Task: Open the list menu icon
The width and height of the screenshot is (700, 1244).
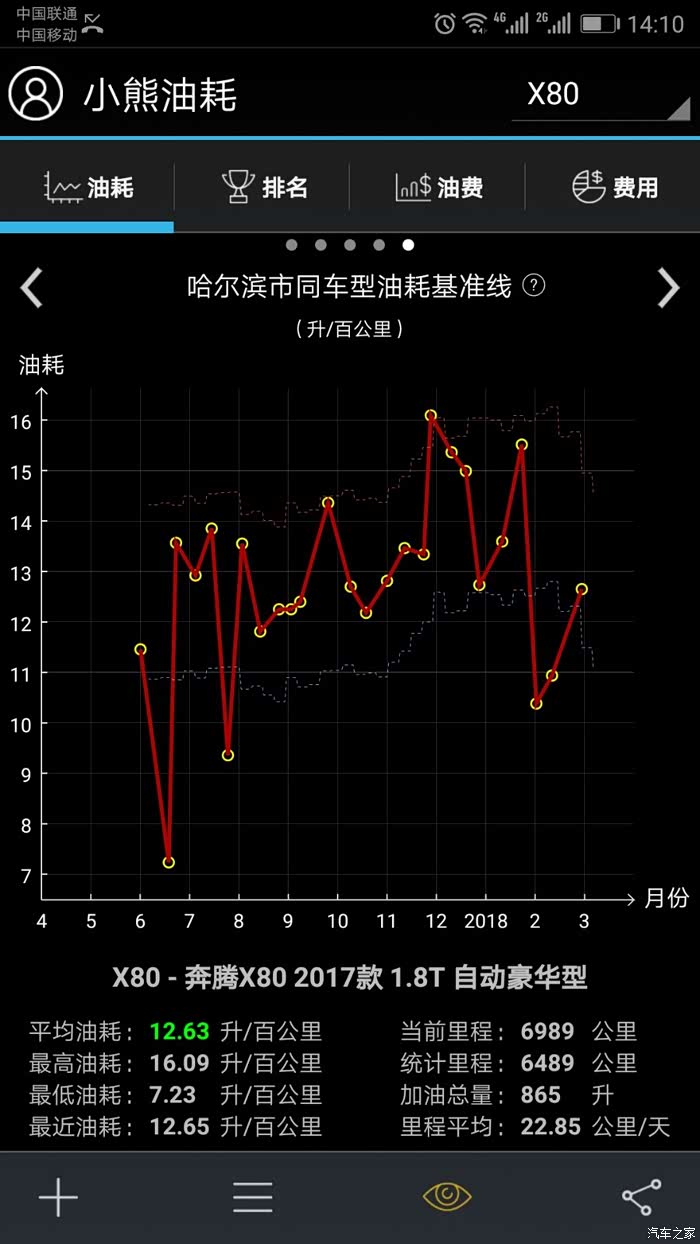Action: [252, 1196]
